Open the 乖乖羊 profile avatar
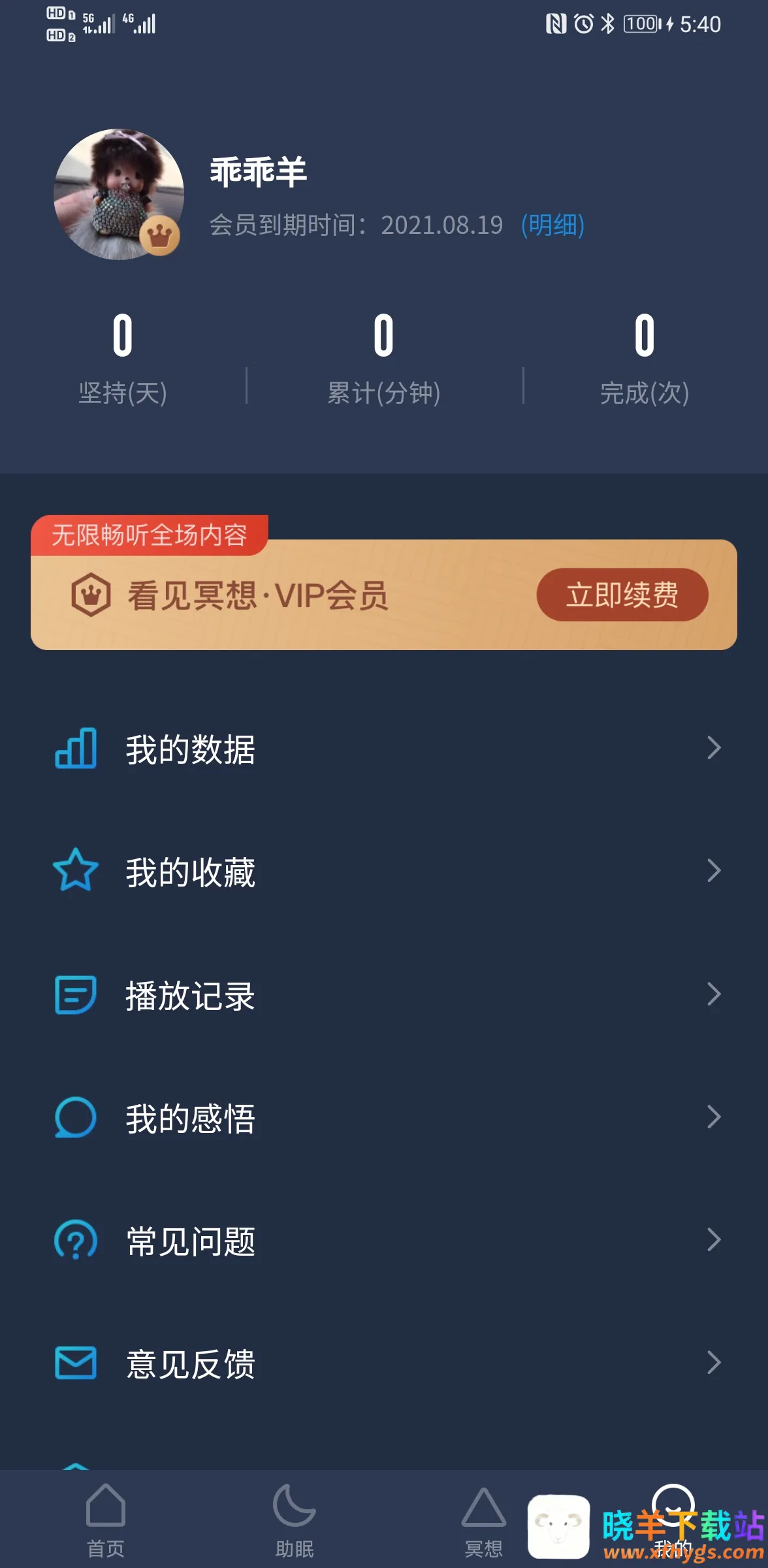 pos(118,194)
